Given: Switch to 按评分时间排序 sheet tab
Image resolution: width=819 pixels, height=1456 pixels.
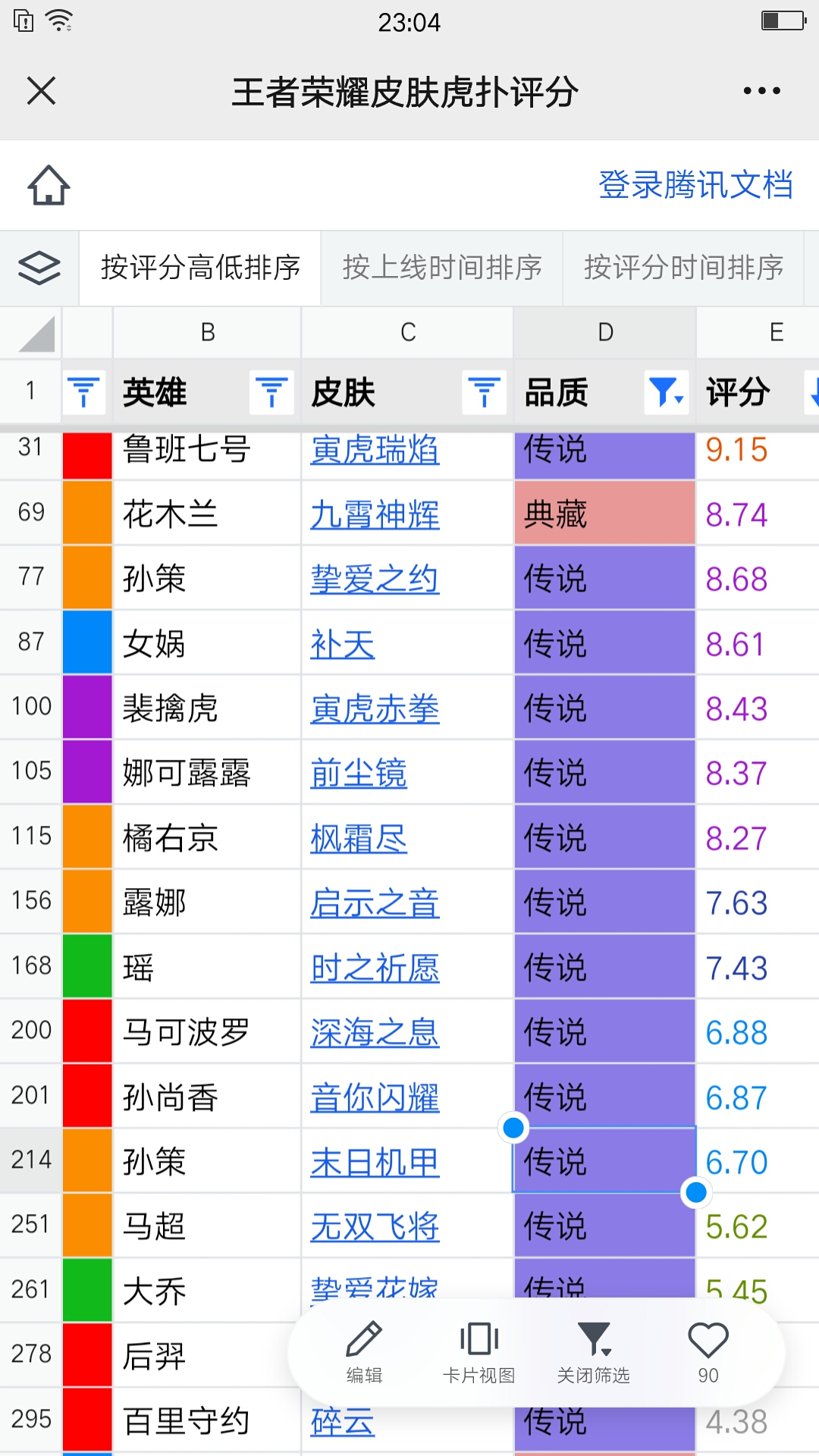Looking at the screenshot, I should click(x=683, y=268).
